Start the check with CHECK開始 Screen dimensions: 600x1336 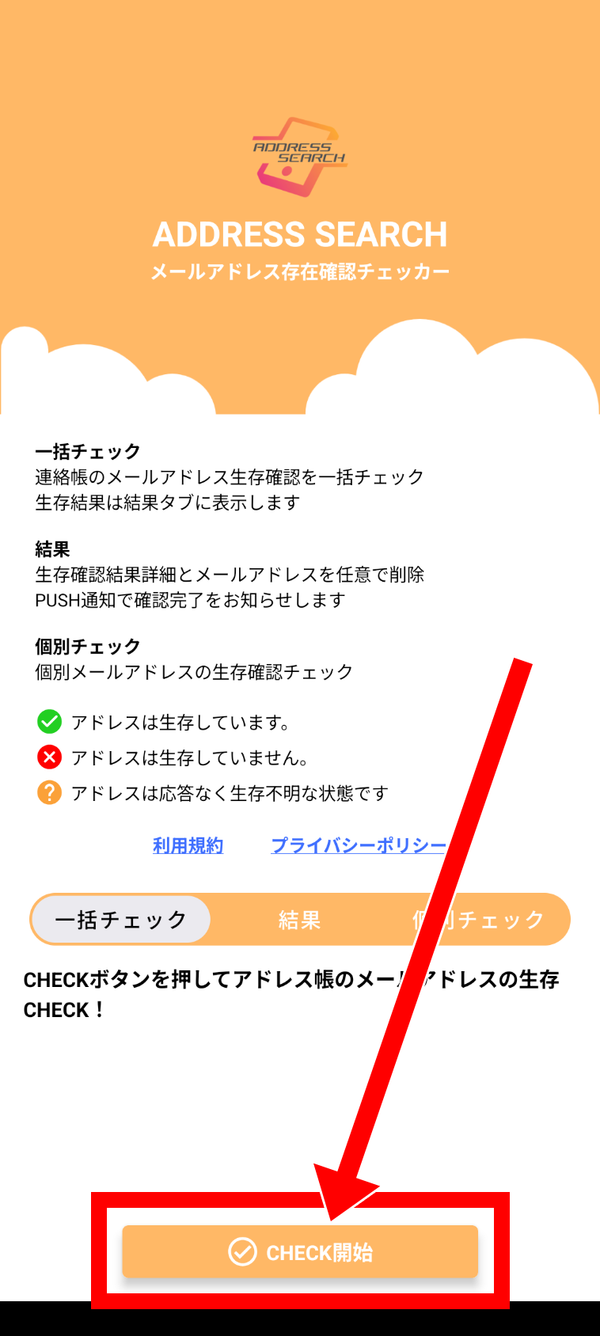coord(300,1251)
